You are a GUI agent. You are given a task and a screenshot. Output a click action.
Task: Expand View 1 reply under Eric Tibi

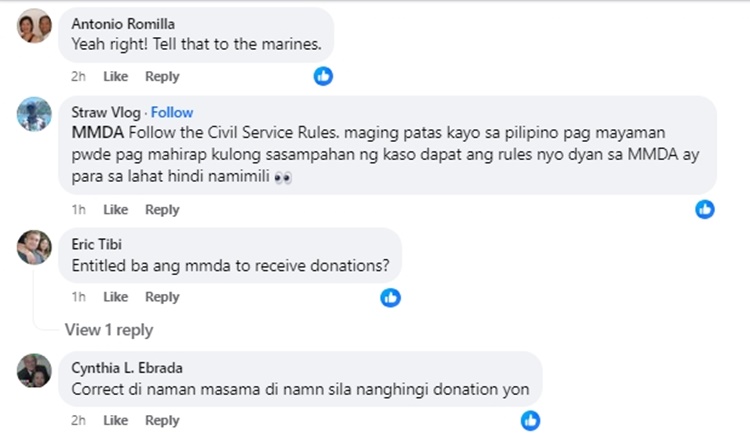tap(109, 330)
